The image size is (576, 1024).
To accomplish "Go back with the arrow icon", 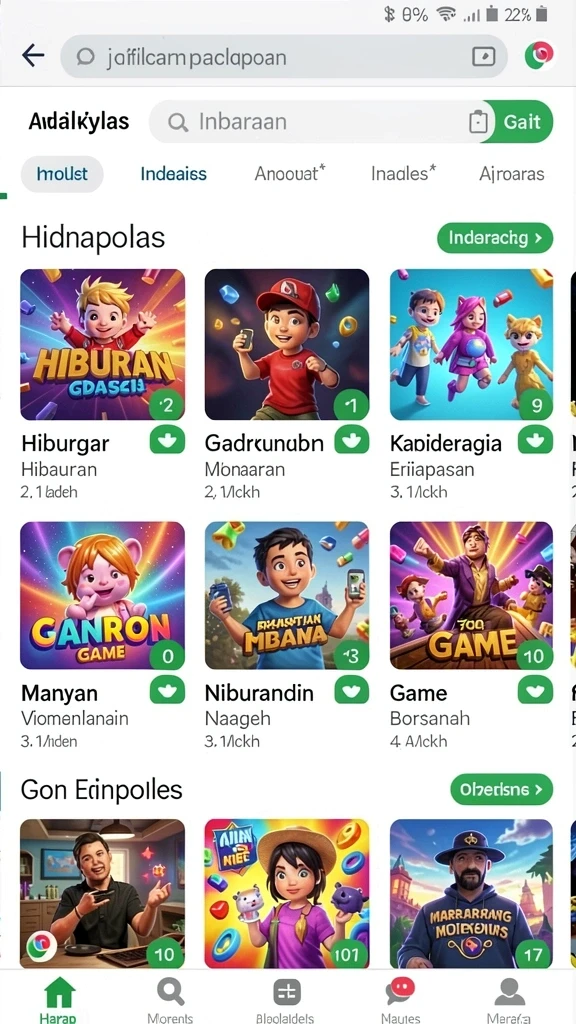I will click(33, 56).
